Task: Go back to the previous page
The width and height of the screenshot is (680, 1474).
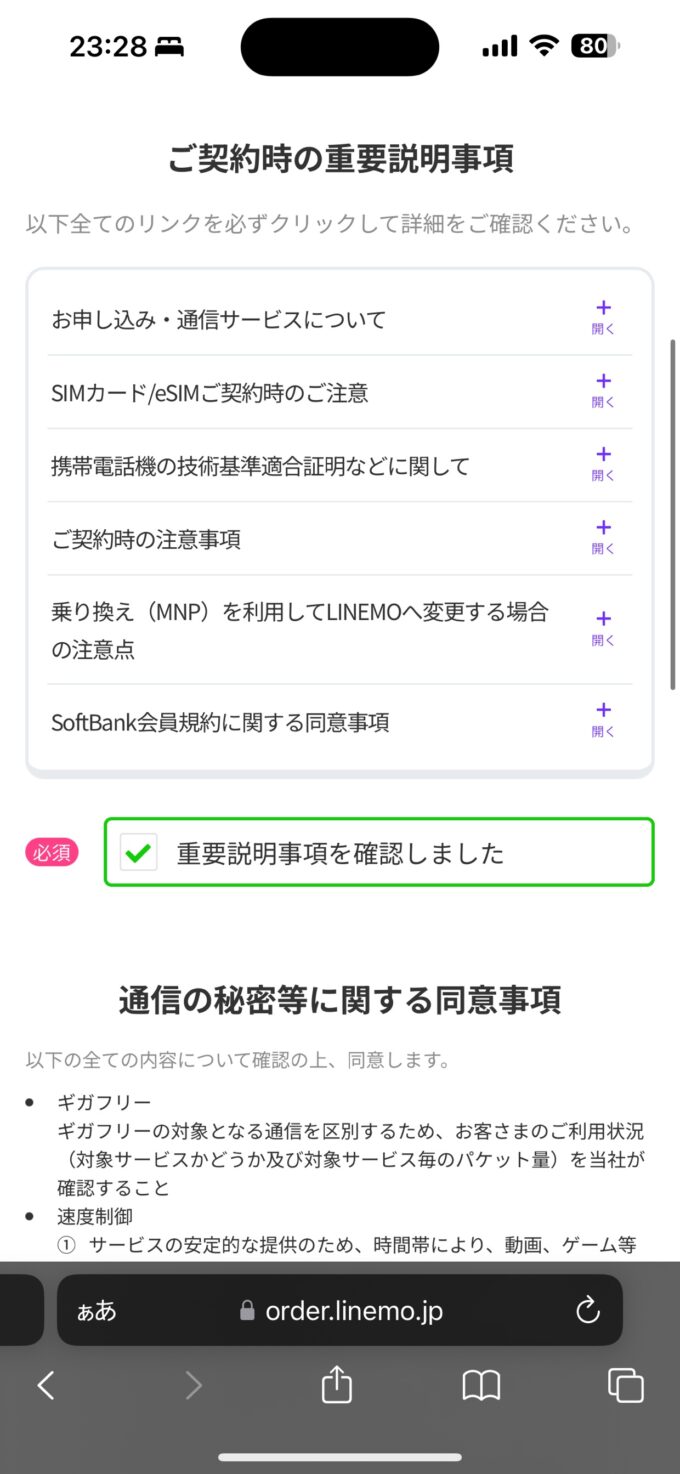Action: pos(46,1385)
